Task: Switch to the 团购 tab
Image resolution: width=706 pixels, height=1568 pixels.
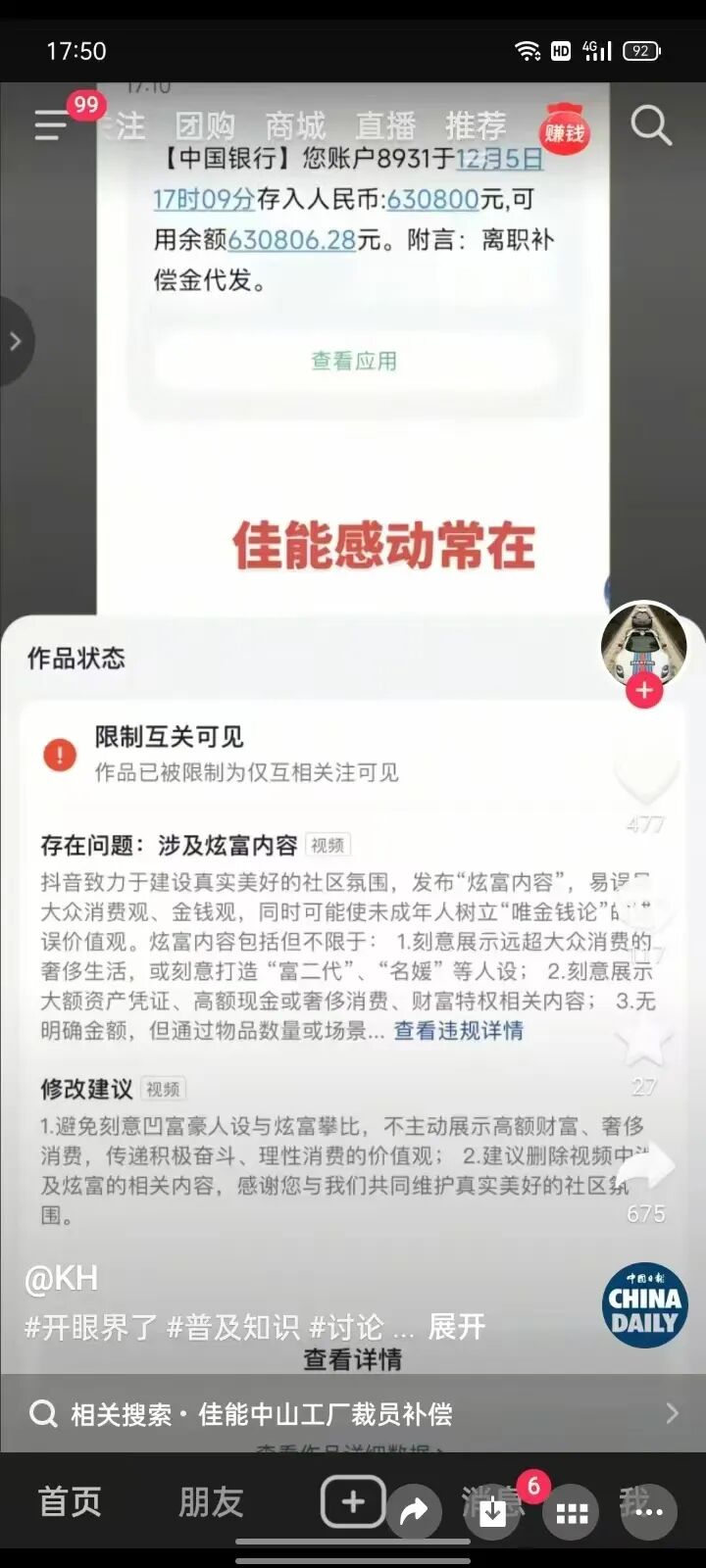Action: (205, 125)
